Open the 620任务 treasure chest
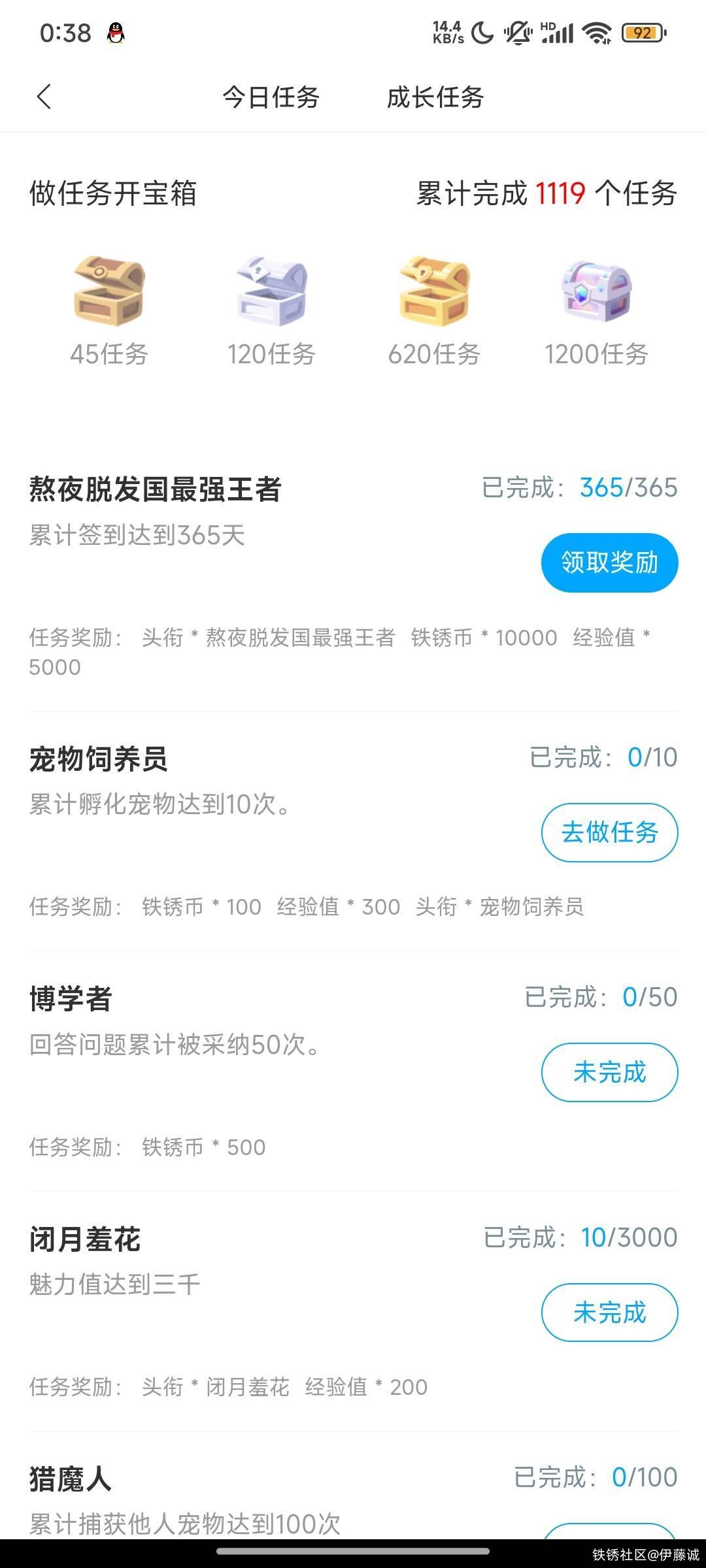 coord(434,291)
